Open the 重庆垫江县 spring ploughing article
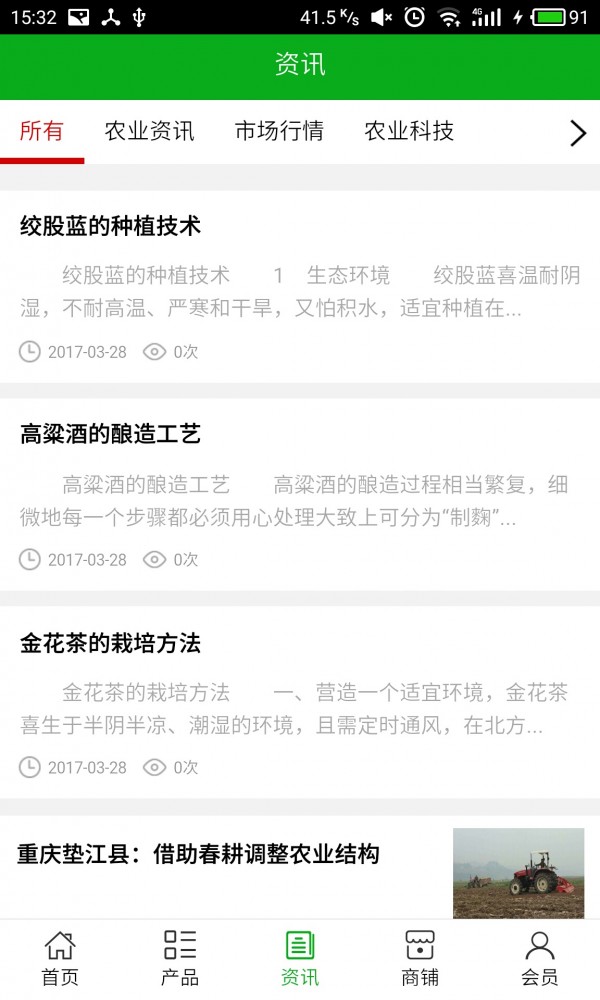Viewport: 600px width, 1000px height. coord(198,855)
